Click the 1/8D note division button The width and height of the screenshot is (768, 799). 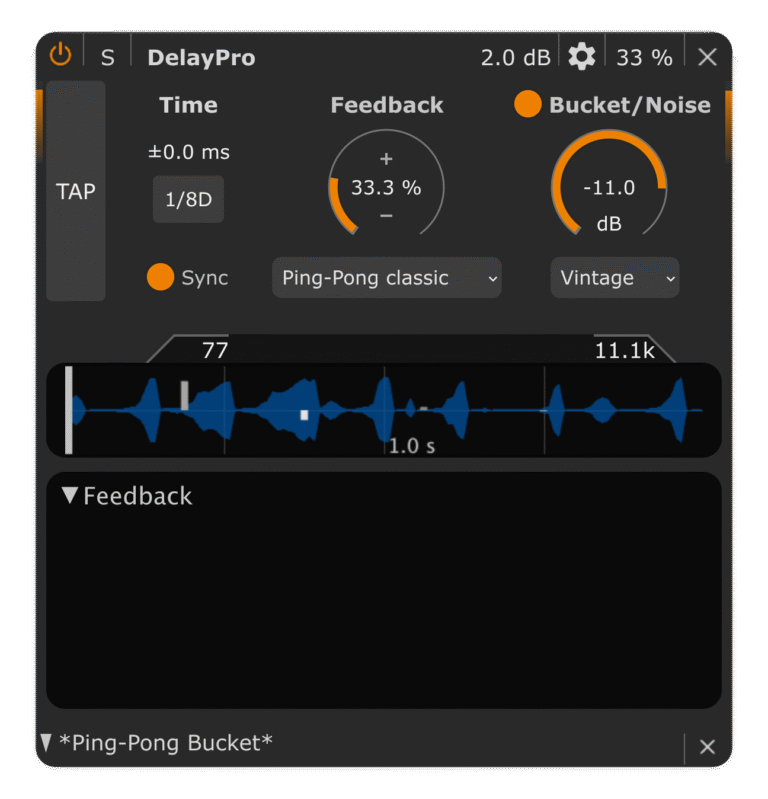pyautogui.click(x=188, y=199)
